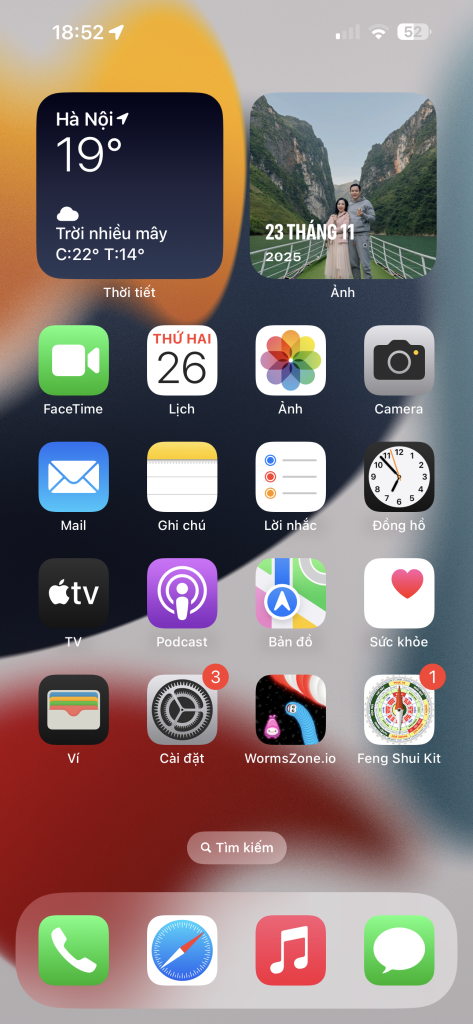The width and height of the screenshot is (473, 1024).
Task: Open Bản đồ maps
Action: tap(291, 593)
